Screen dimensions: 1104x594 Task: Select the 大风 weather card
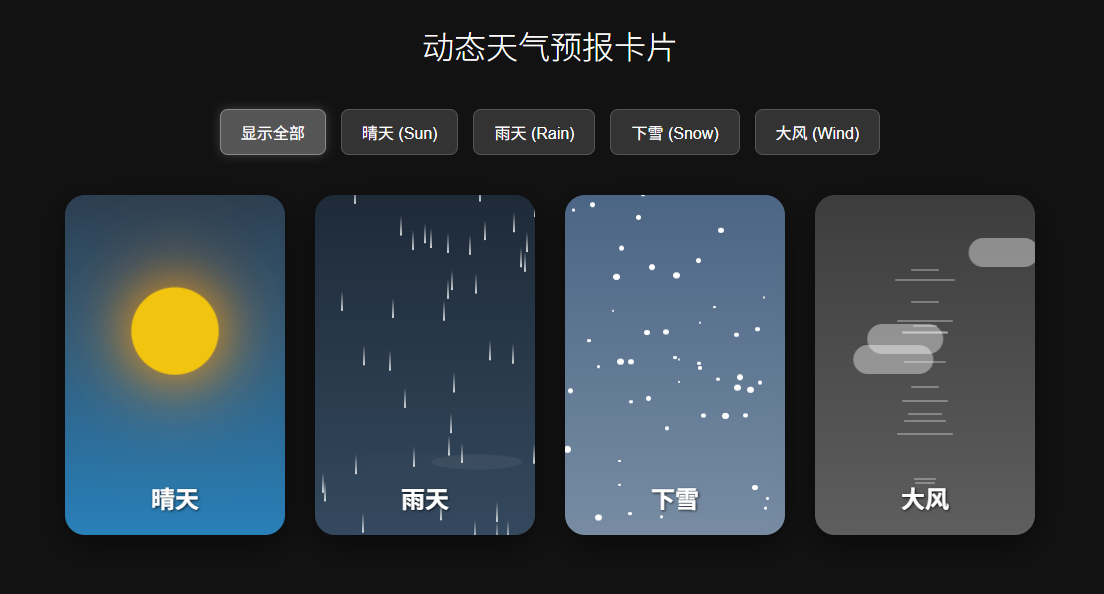pyautogui.click(x=925, y=365)
